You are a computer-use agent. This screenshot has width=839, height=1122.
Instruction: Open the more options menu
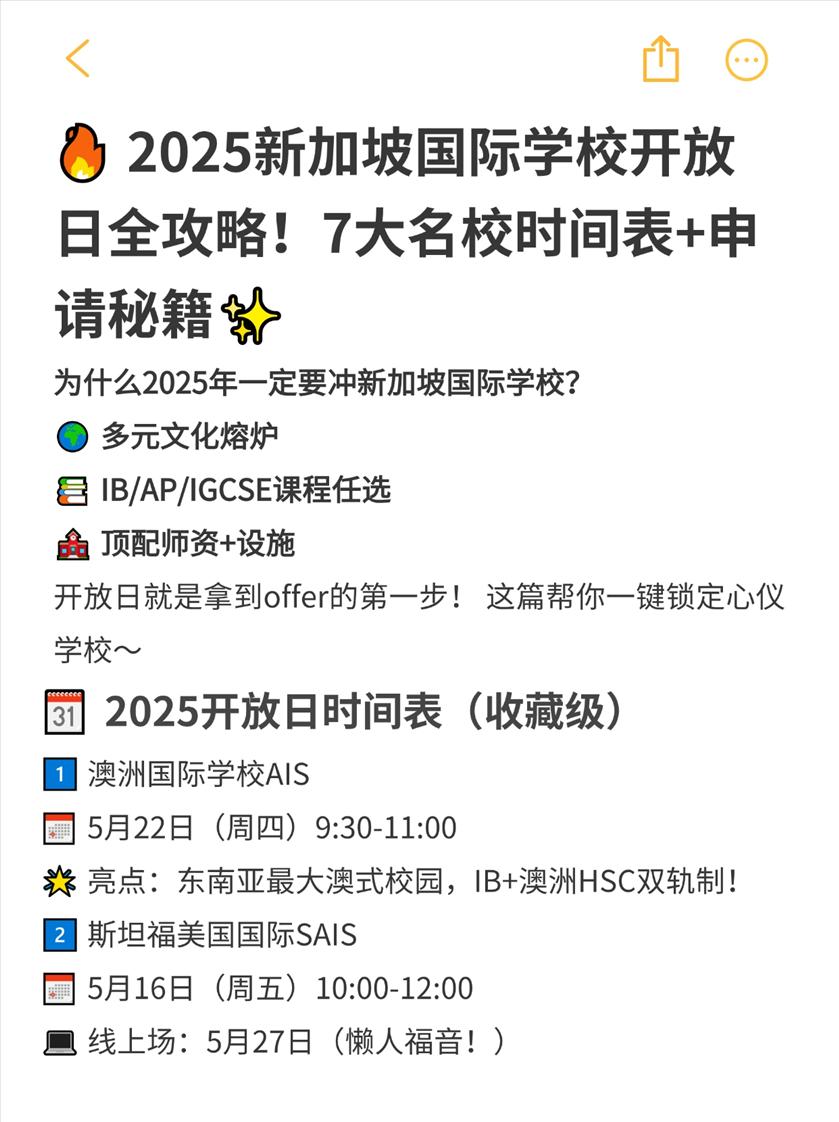tap(746, 60)
